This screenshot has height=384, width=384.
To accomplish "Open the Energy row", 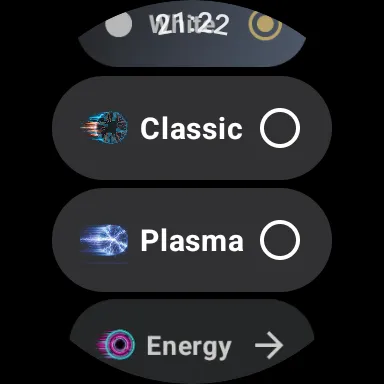I will [192, 341].
